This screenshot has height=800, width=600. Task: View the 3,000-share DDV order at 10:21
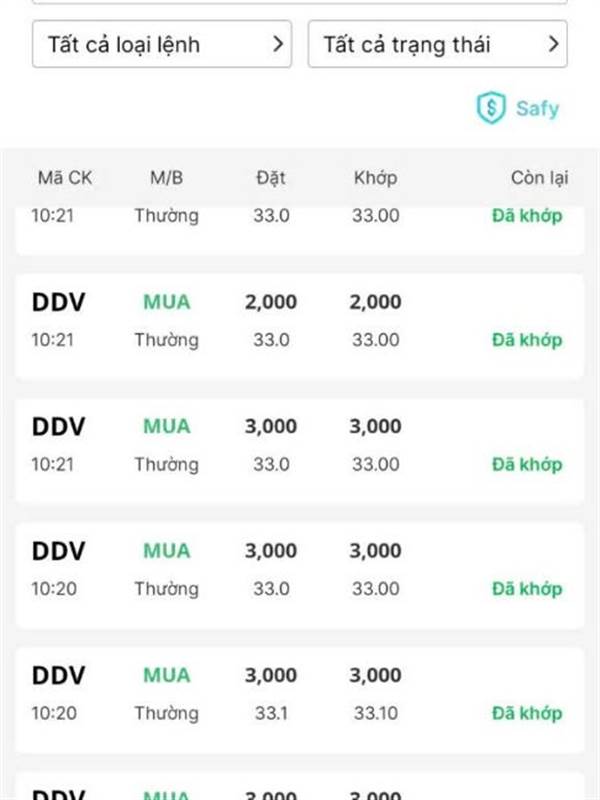coord(299,445)
